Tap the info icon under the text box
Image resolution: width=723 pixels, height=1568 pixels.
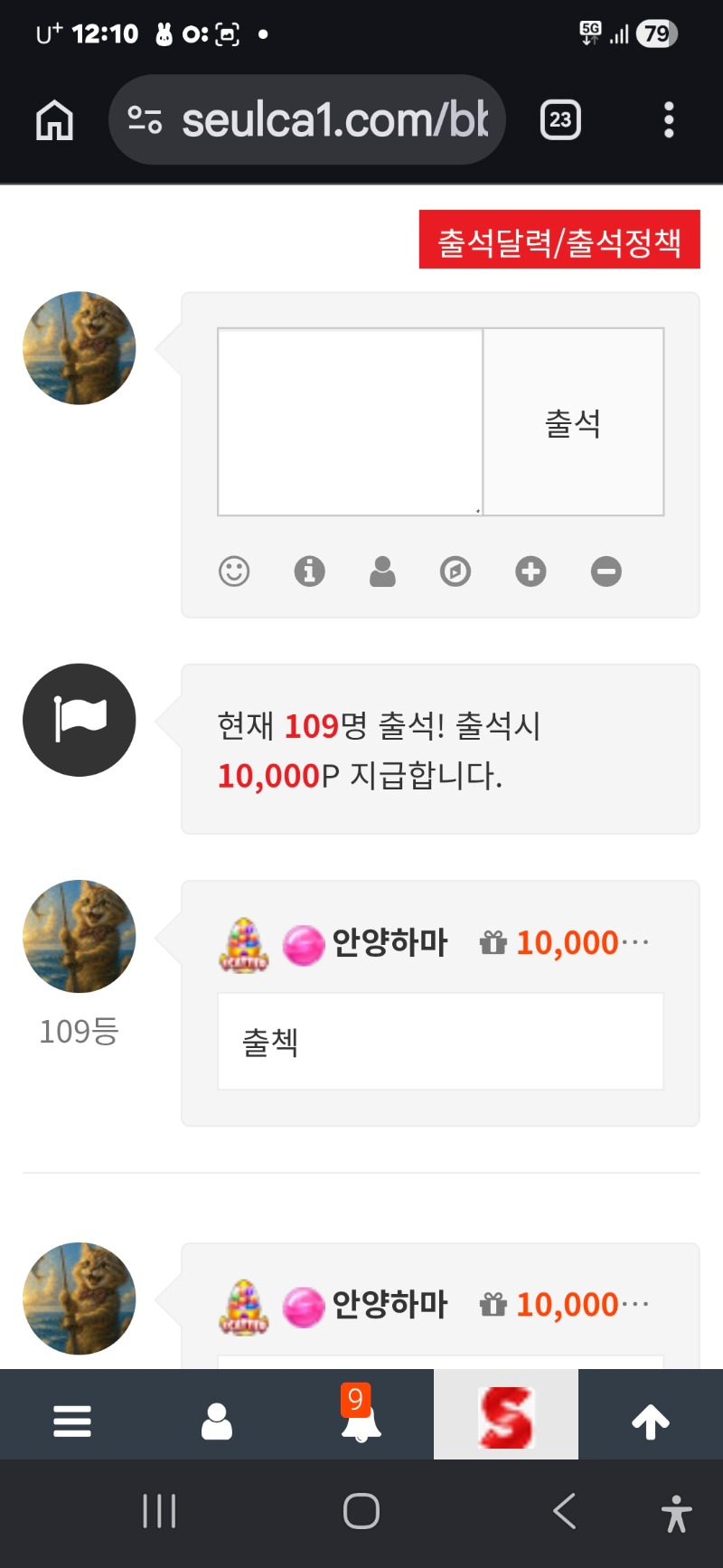[x=309, y=571]
